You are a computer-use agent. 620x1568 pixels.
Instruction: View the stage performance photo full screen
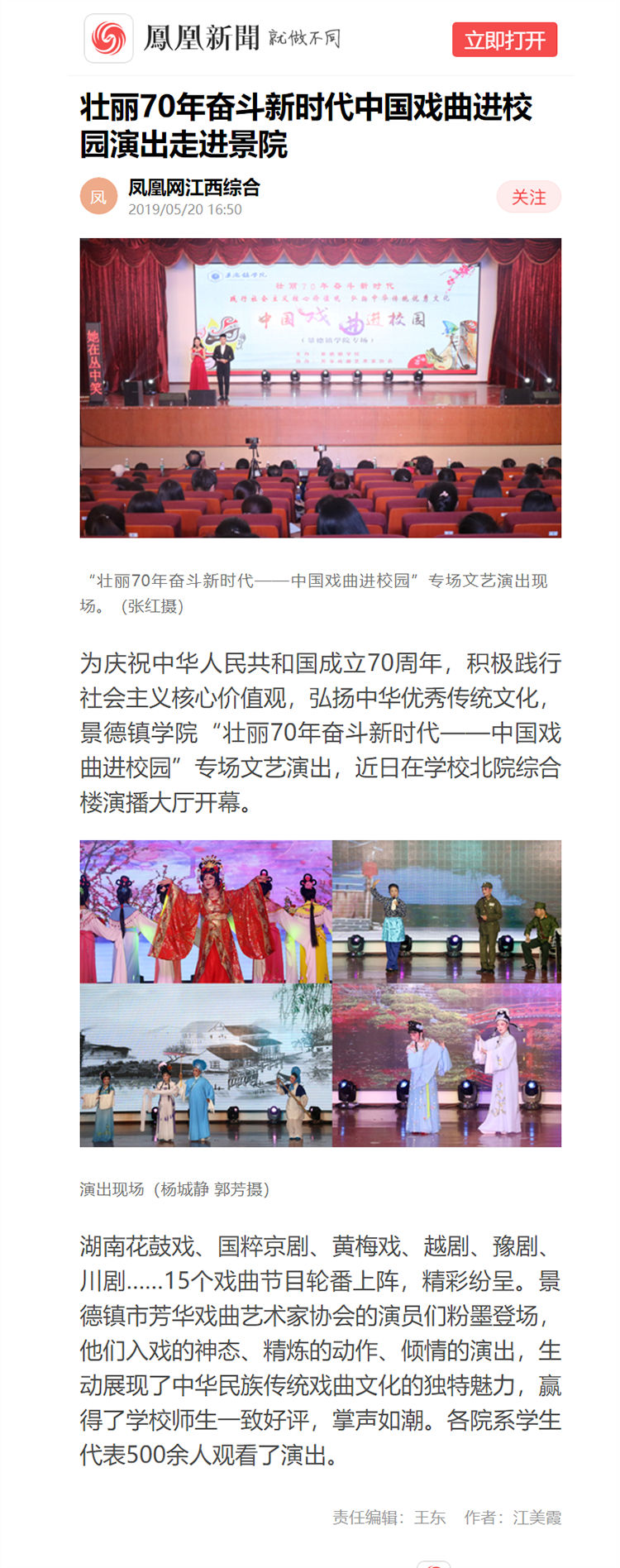tap(320, 388)
